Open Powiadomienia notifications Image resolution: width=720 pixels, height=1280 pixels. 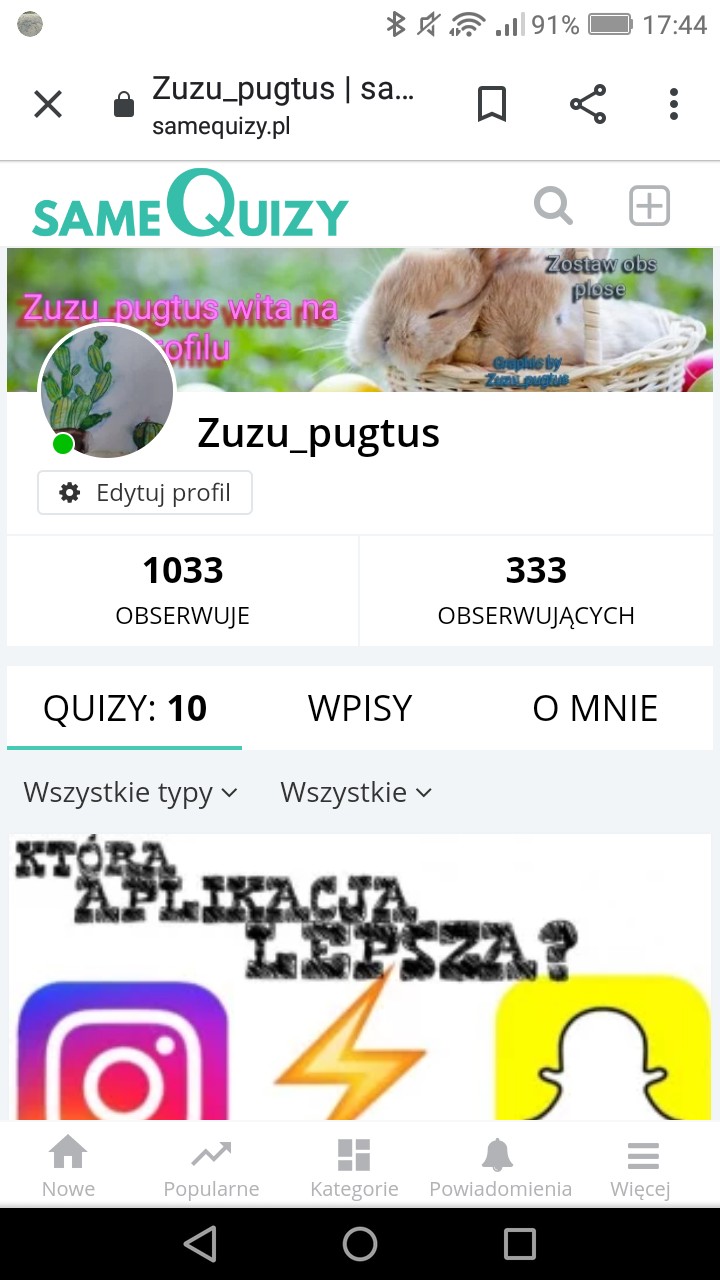(500, 1168)
